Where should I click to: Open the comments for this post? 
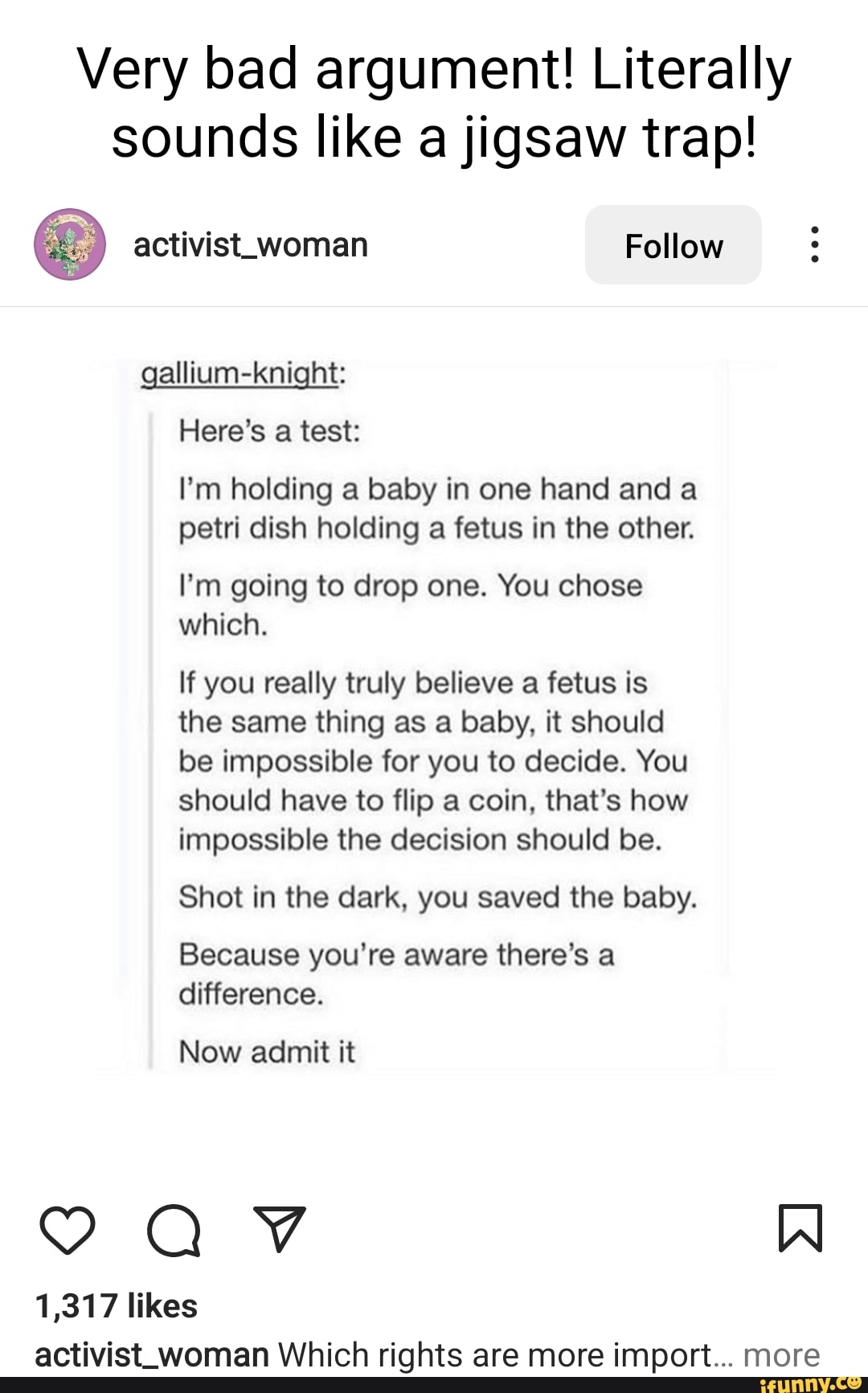click(x=174, y=1231)
